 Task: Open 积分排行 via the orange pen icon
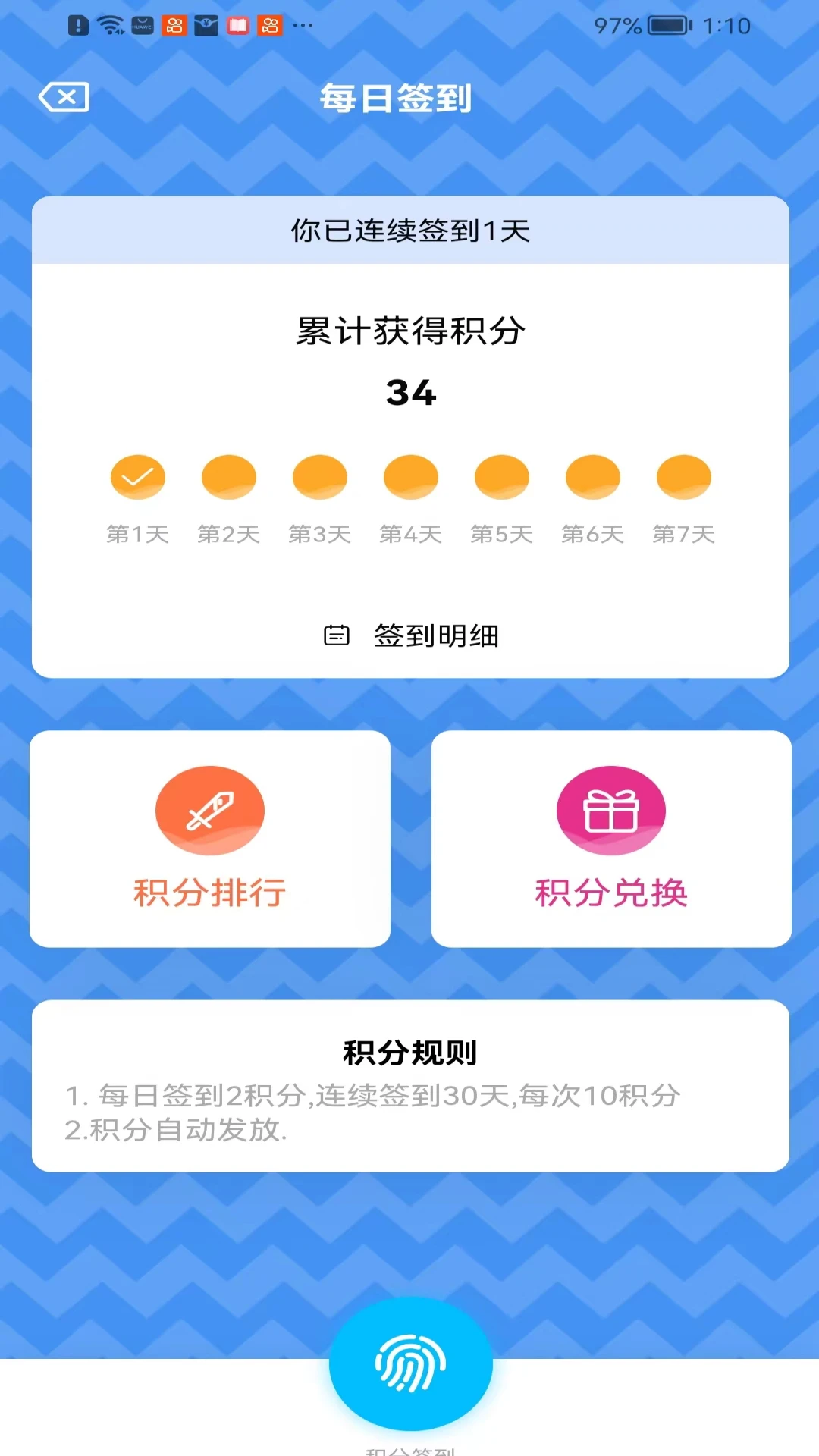pos(210,810)
